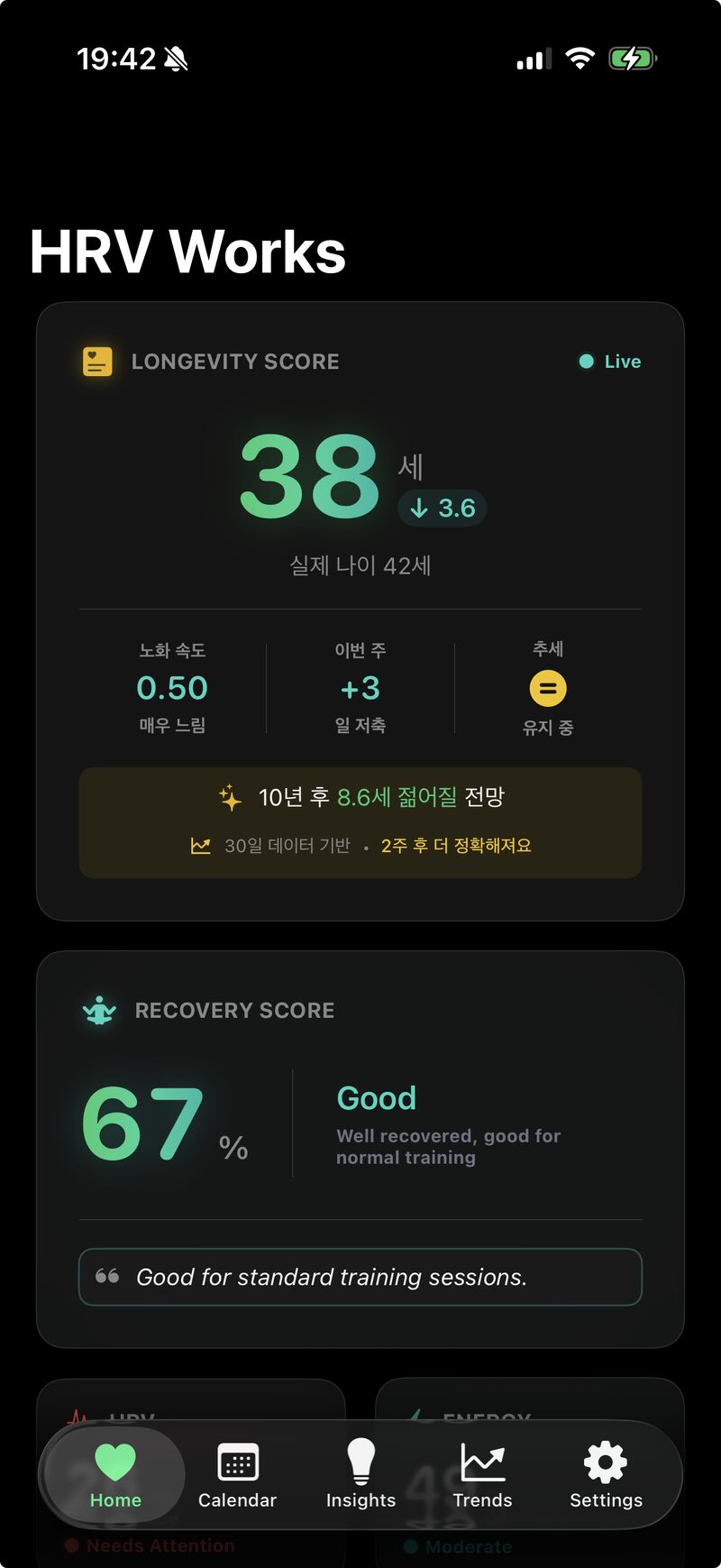Go to the Trends tab
This screenshot has width=721, height=1568.
482,1474
